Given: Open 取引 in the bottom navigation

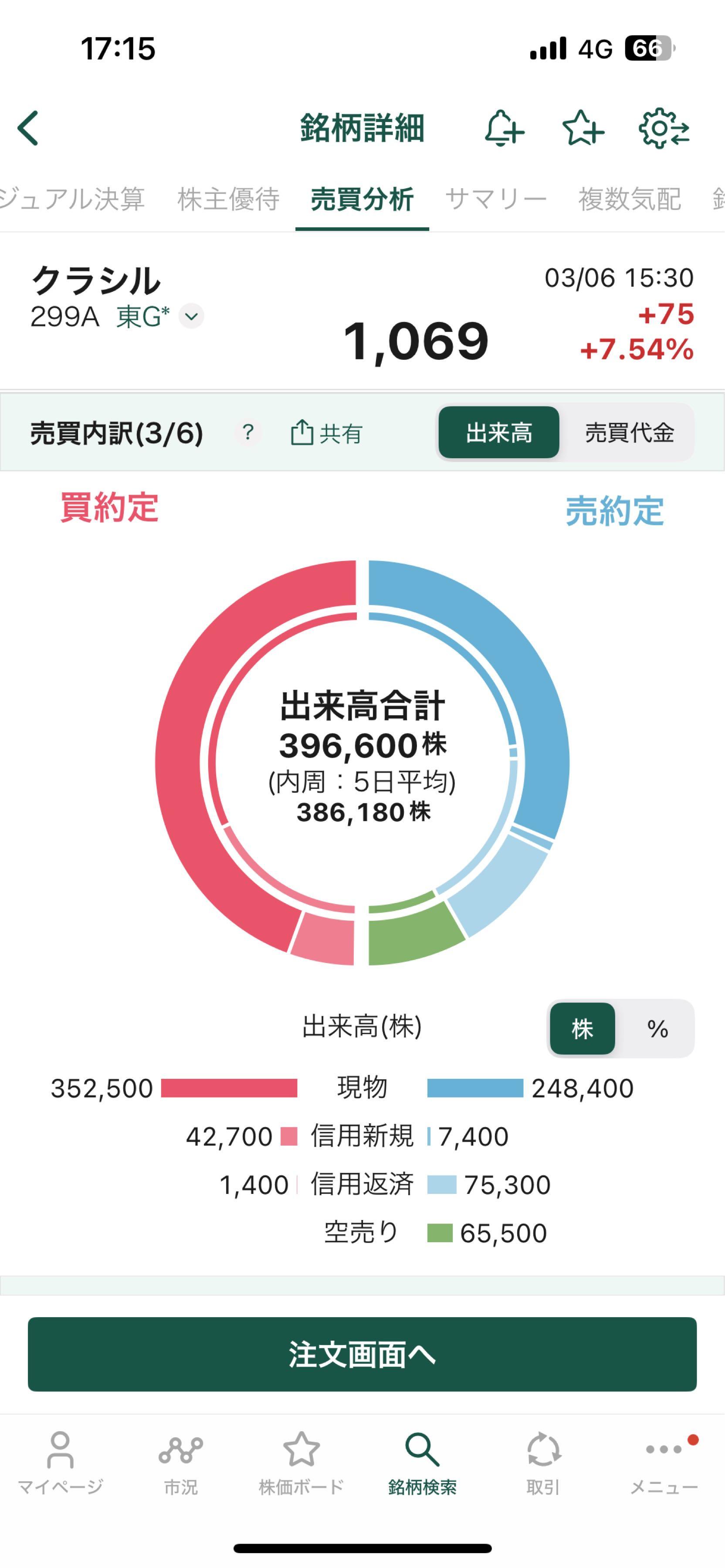Looking at the screenshot, I should [x=542, y=1473].
